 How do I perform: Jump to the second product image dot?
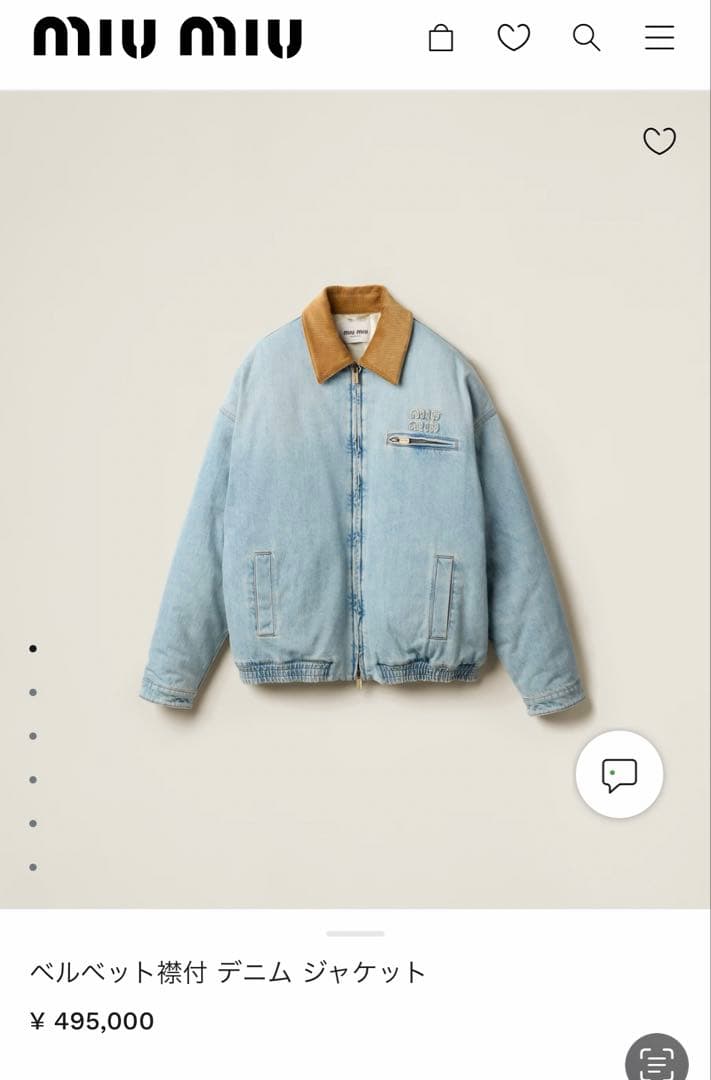pos(33,692)
